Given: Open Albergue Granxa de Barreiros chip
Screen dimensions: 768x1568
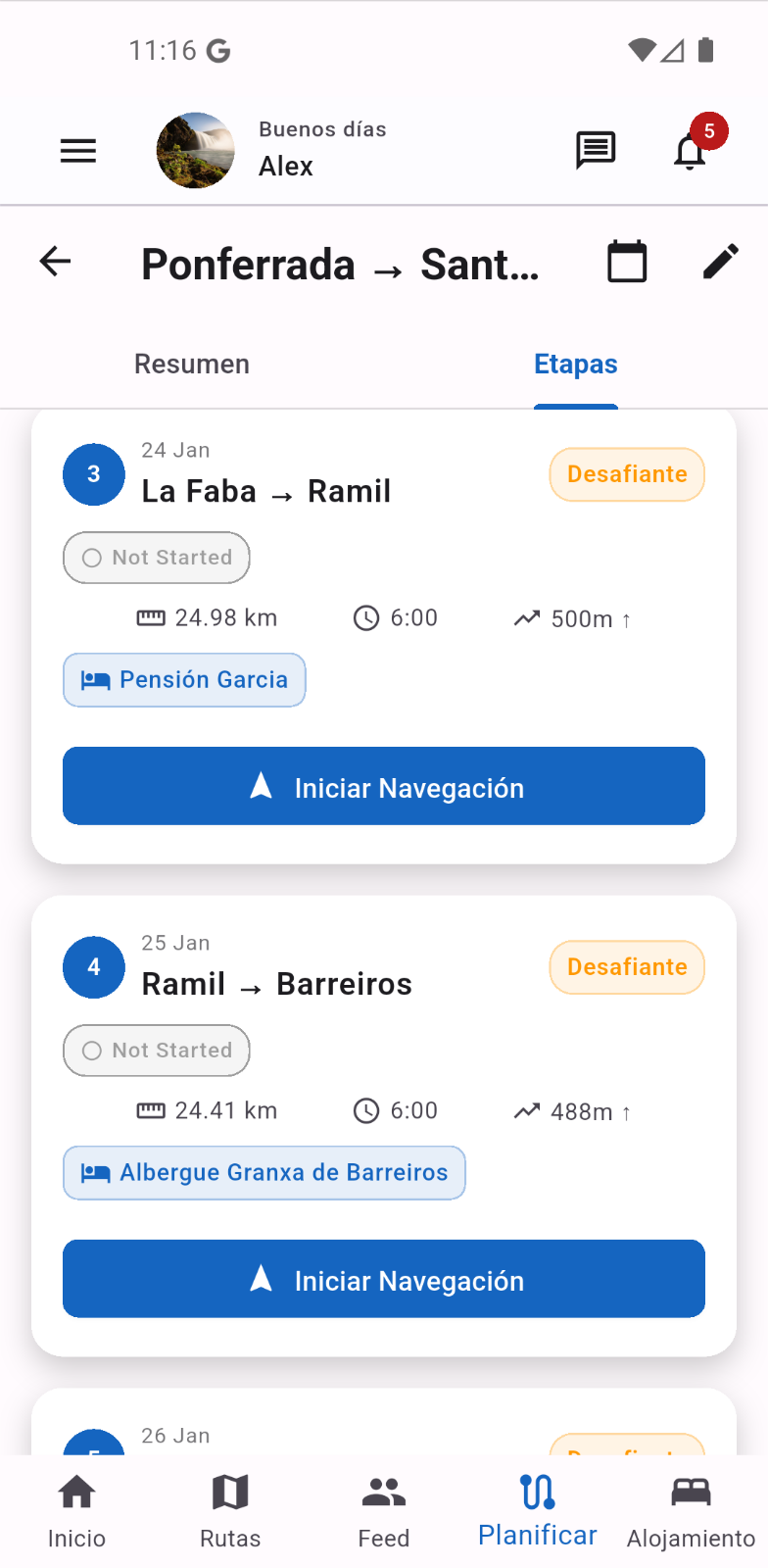Looking at the screenshot, I should 264,1173.
